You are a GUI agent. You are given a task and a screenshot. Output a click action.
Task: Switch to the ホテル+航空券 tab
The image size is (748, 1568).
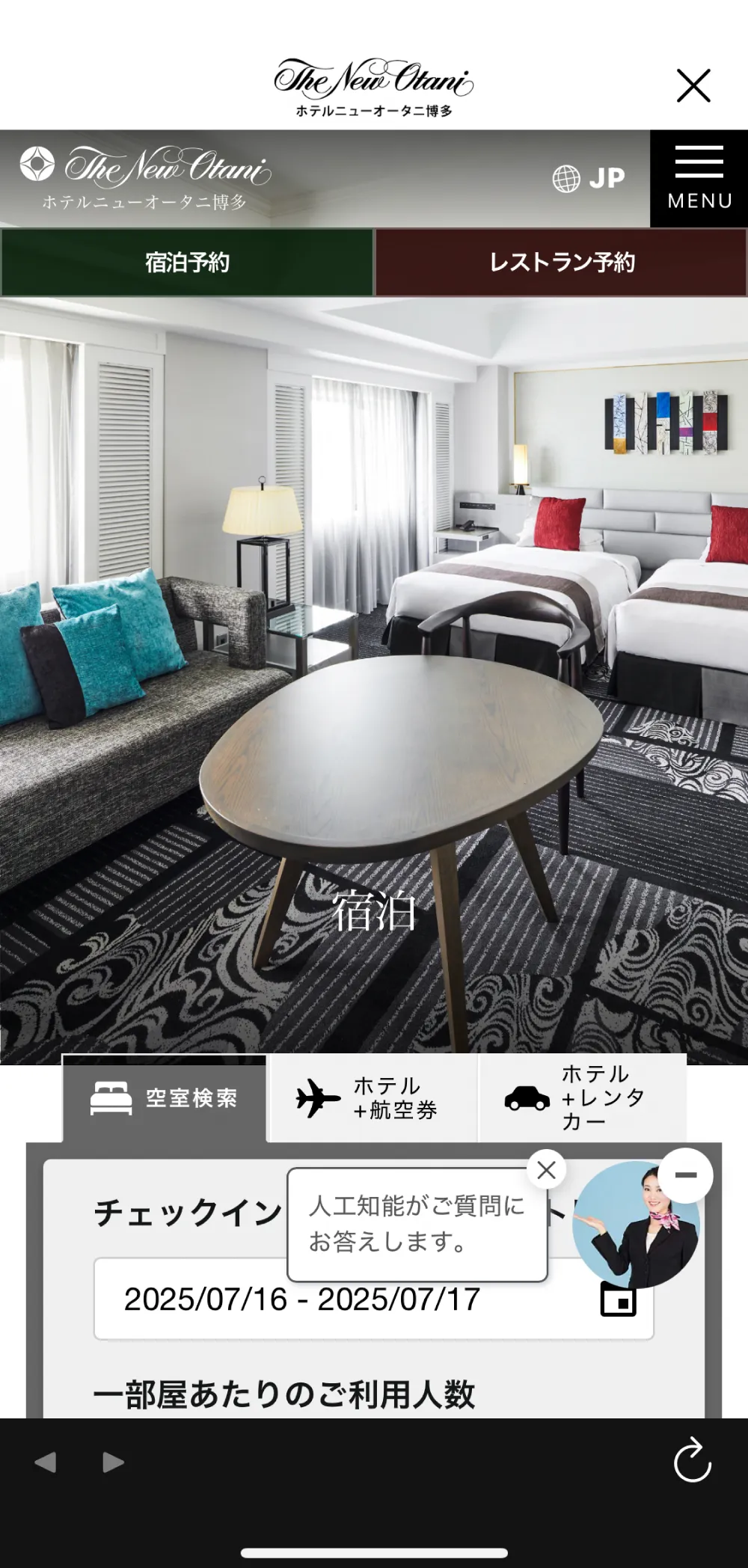373,1098
